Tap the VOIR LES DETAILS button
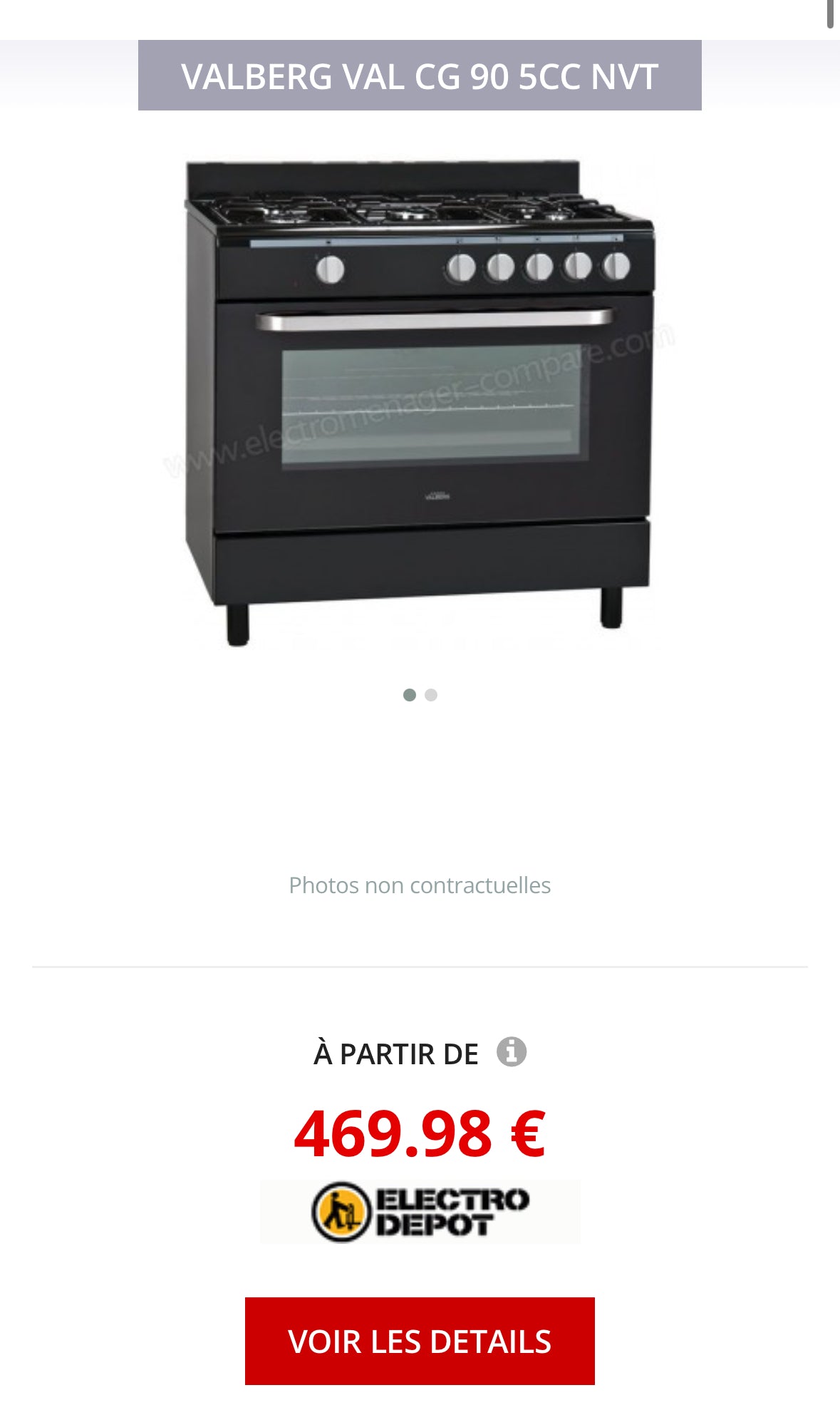This screenshot has height=1405, width=840. tap(420, 1341)
